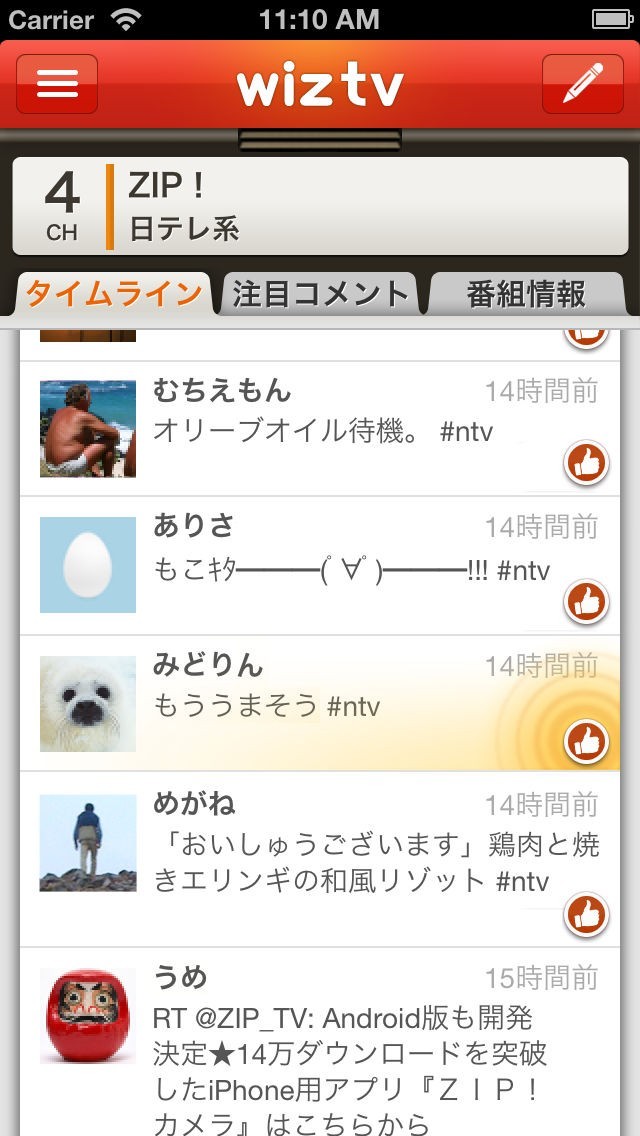Switch to the 注目コメント tab
The height and width of the screenshot is (1136, 640).
pyautogui.click(x=320, y=294)
